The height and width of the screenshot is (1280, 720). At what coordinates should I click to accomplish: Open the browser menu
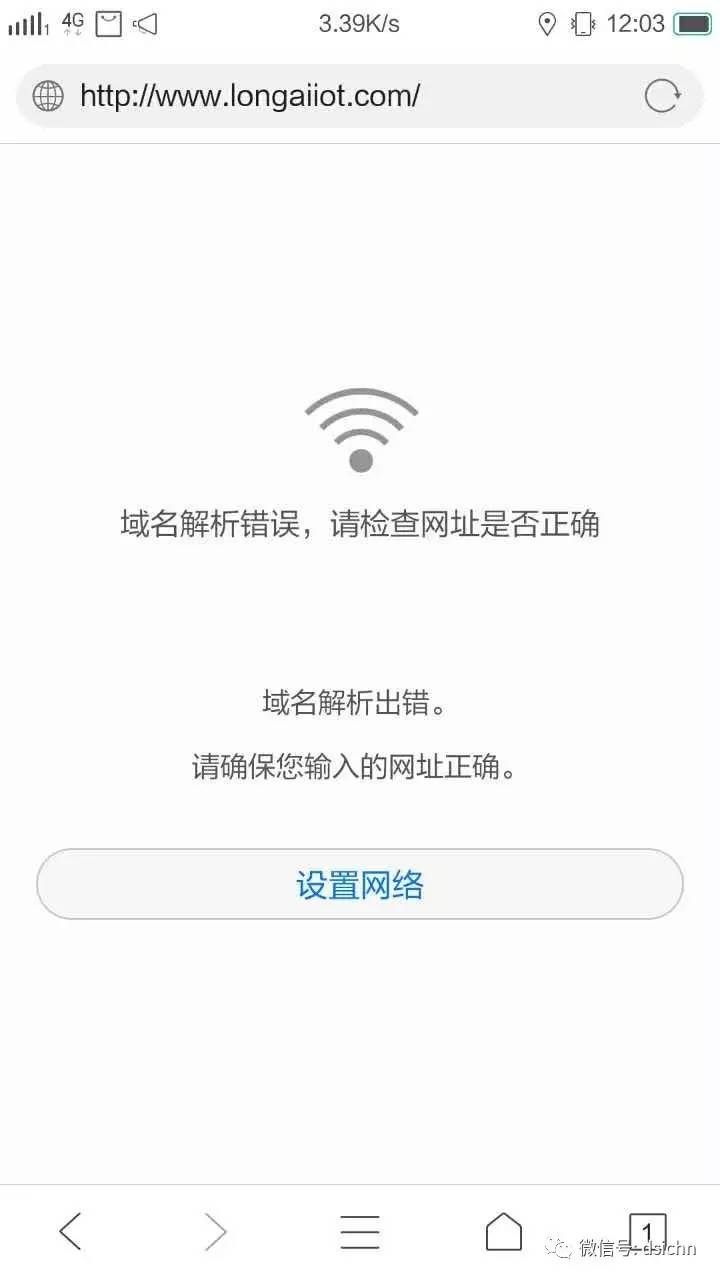(360, 1231)
